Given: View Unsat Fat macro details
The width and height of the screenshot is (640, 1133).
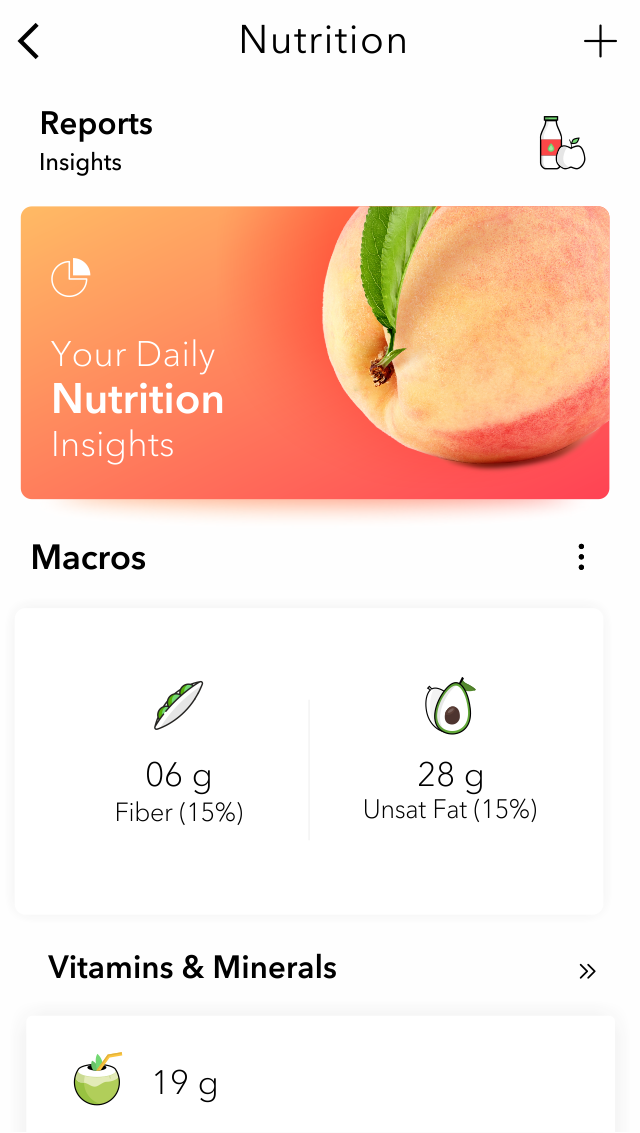Looking at the screenshot, I should [450, 762].
